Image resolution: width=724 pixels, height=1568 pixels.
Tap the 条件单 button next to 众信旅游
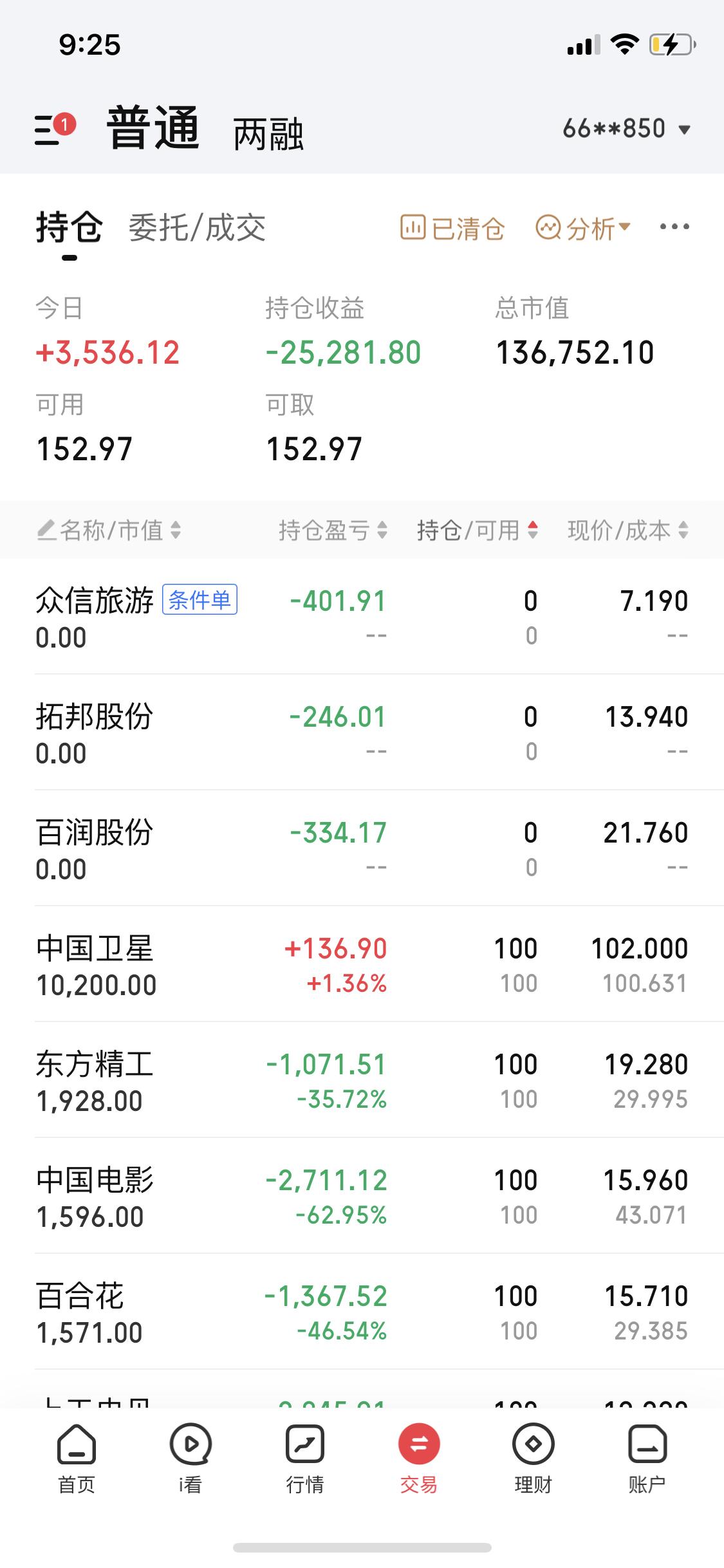[x=201, y=600]
